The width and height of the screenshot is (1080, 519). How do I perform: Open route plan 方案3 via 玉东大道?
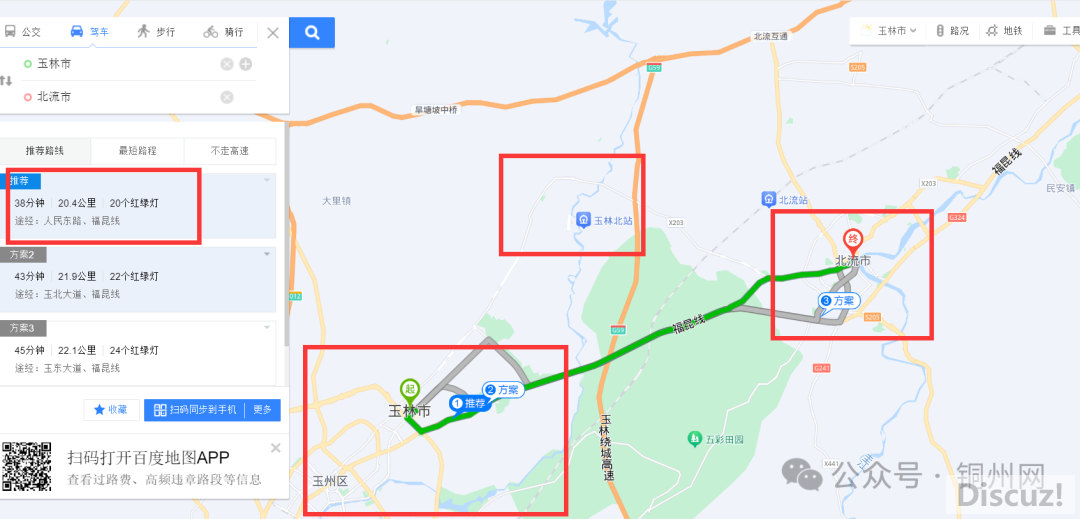pos(140,355)
